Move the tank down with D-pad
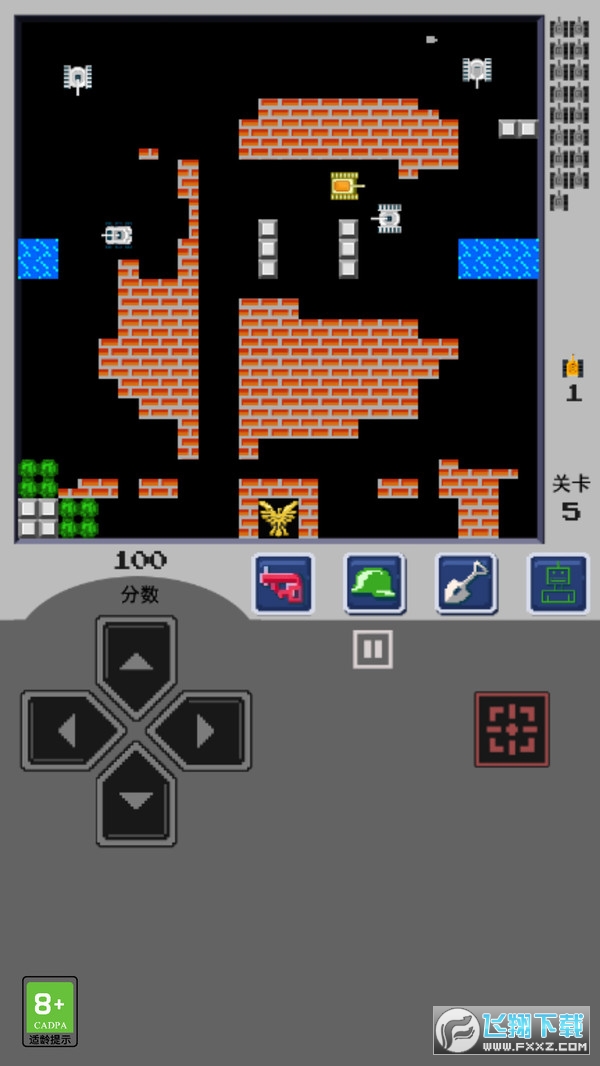The image size is (600, 1066). 137,799
